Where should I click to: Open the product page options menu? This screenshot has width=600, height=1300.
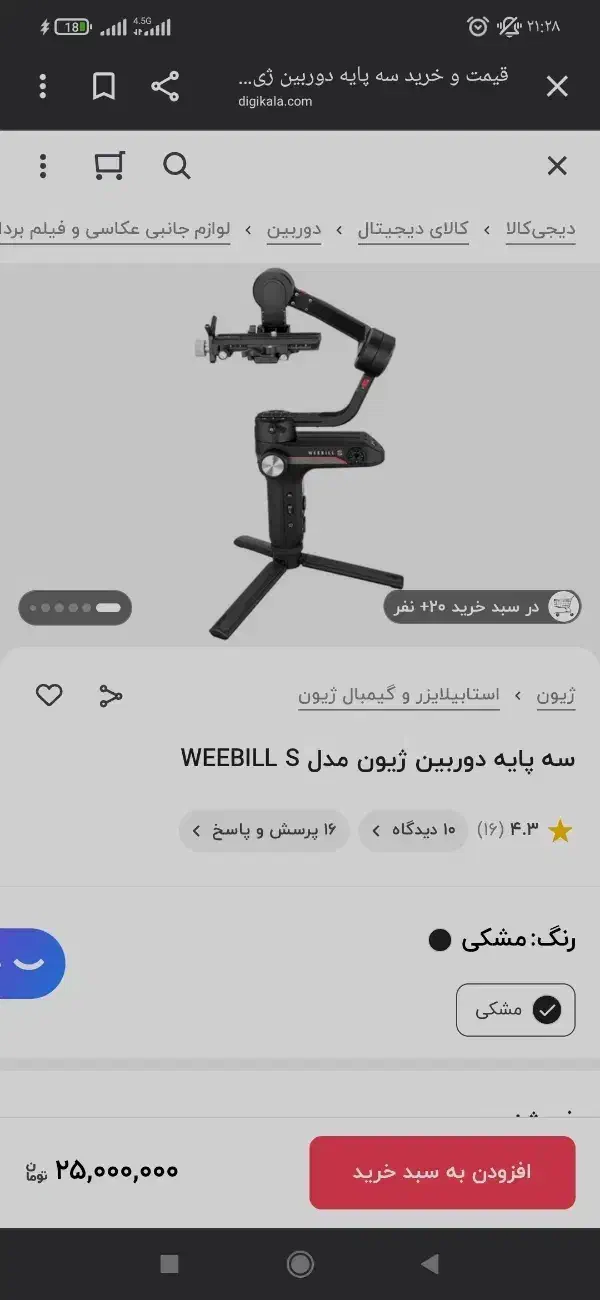tap(42, 166)
